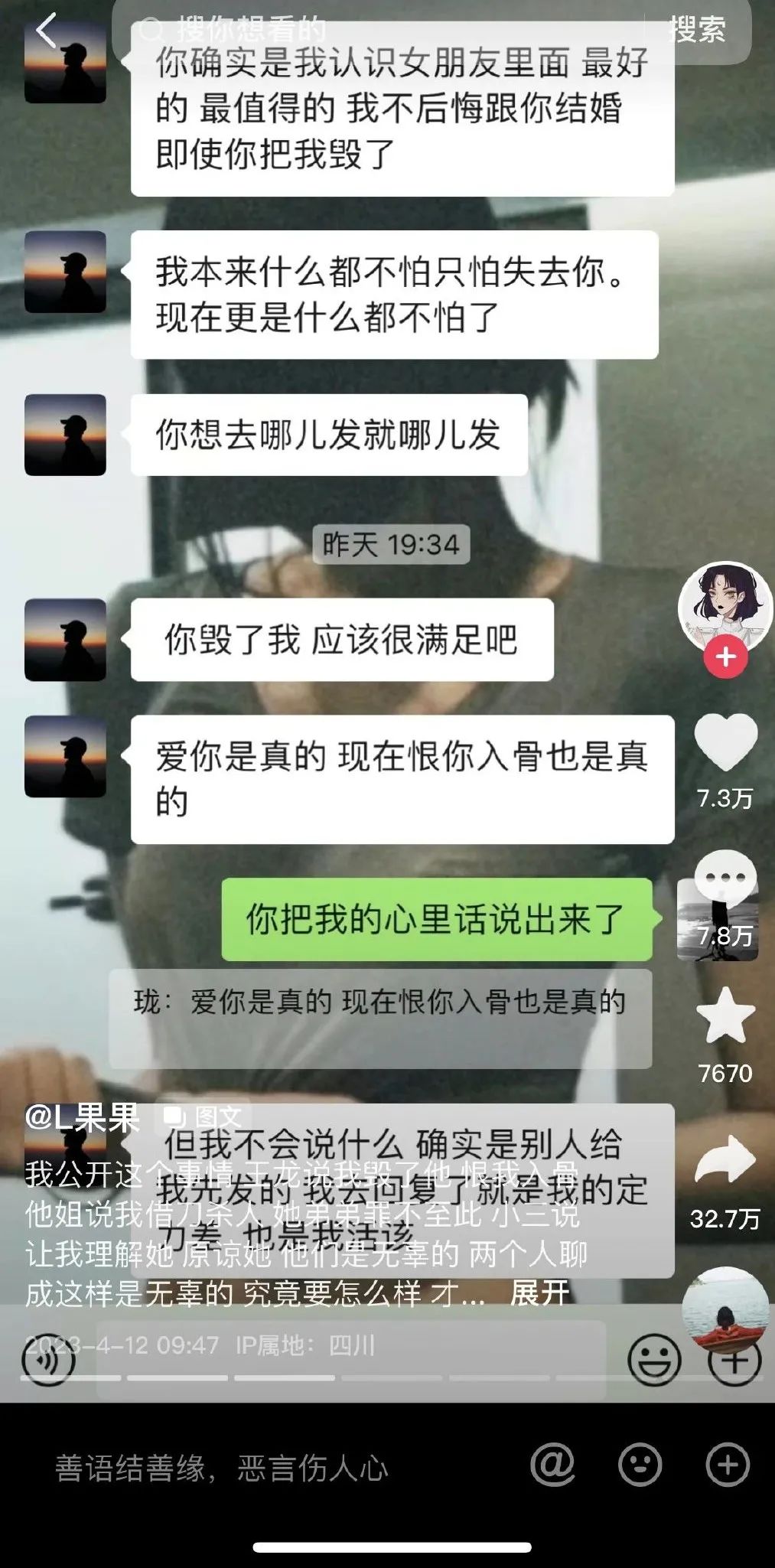Tap the plus icon in comment bar
This screenshot has width=775, height=1568.
[x=728, y=1465]
